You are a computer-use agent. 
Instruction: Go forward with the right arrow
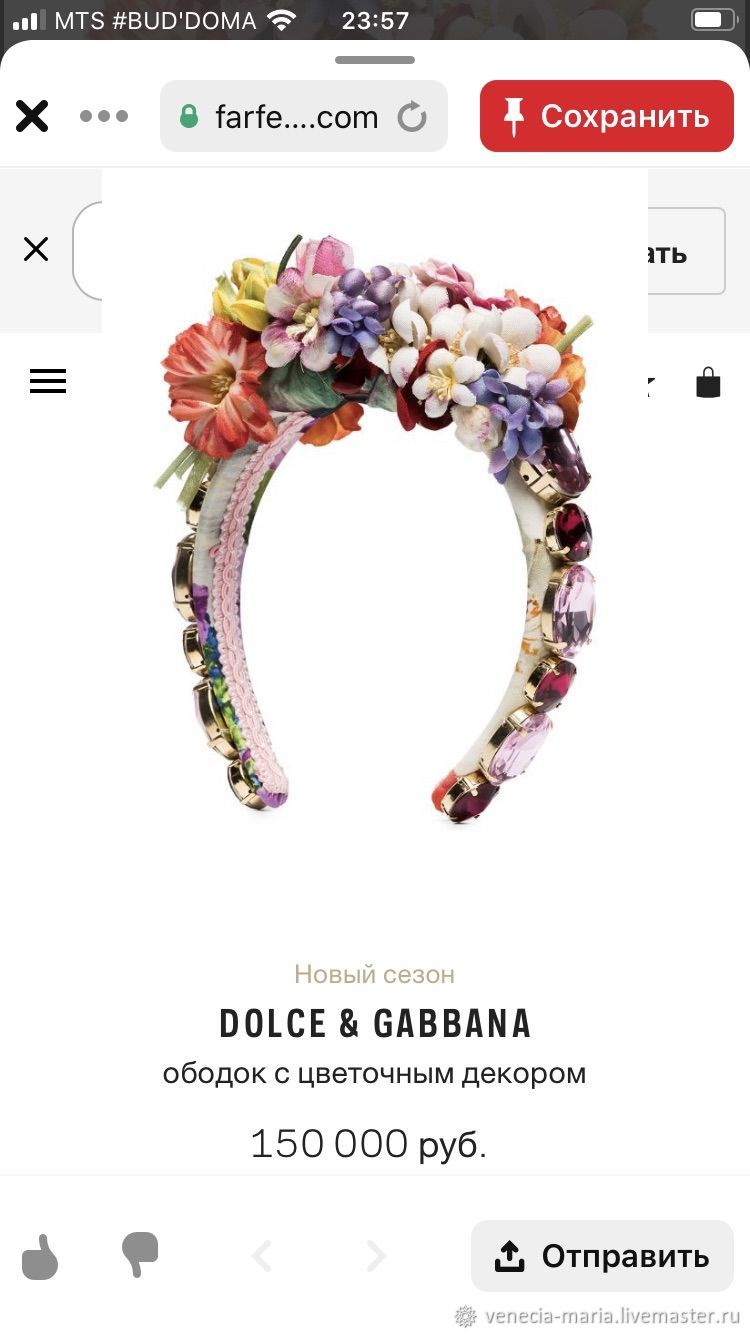coord(375,1256)
